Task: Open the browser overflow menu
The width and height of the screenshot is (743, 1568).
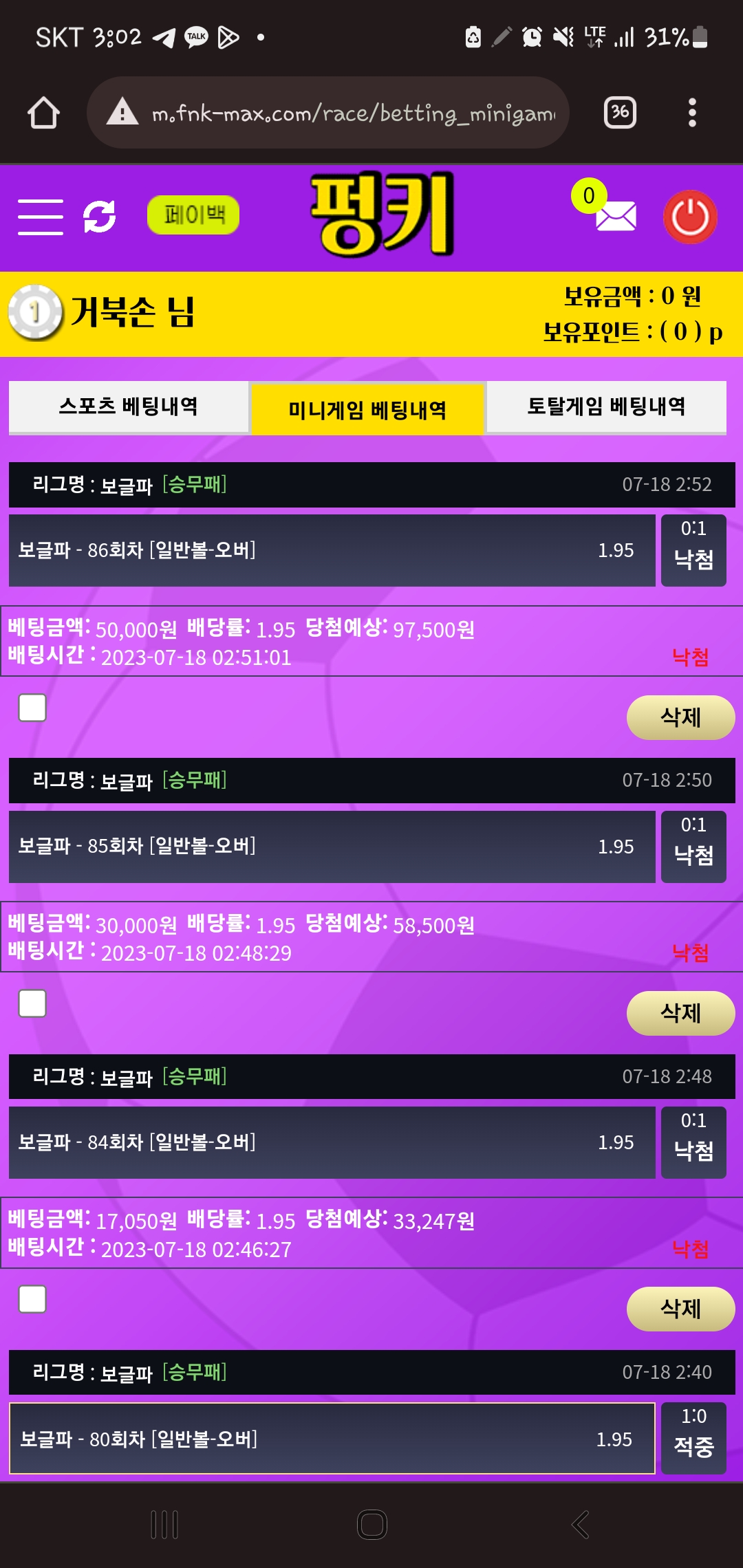Action: (x=692, y=112)
